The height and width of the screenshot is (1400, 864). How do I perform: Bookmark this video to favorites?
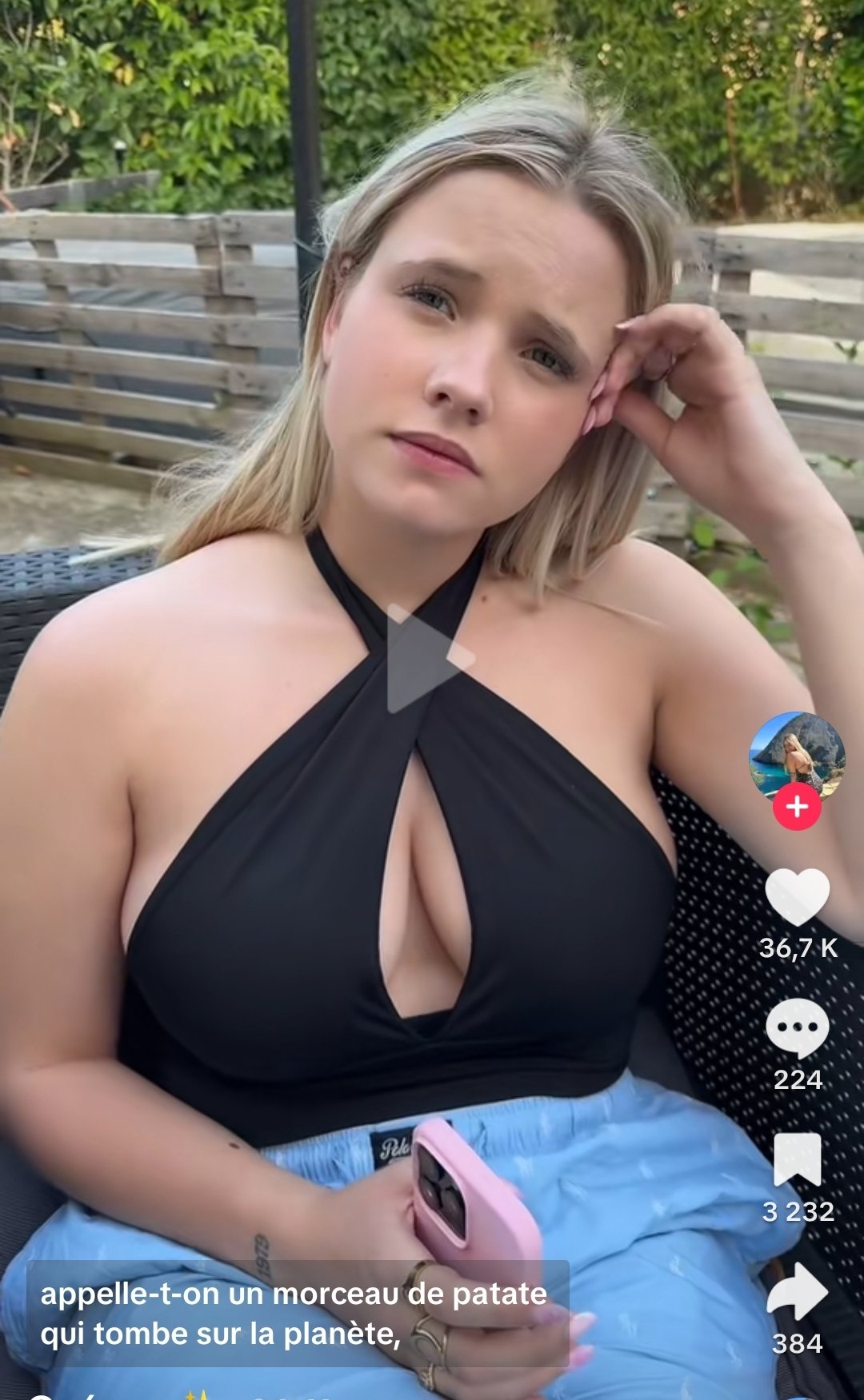pos(798,1159)
